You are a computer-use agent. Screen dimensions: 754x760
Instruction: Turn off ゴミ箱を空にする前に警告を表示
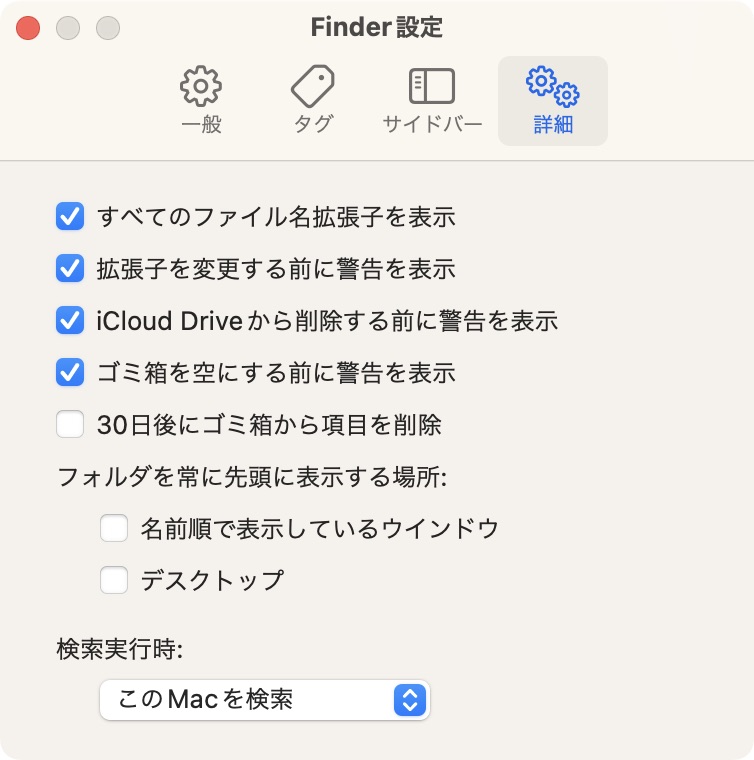pyautogui.click(x=70, y=372)
